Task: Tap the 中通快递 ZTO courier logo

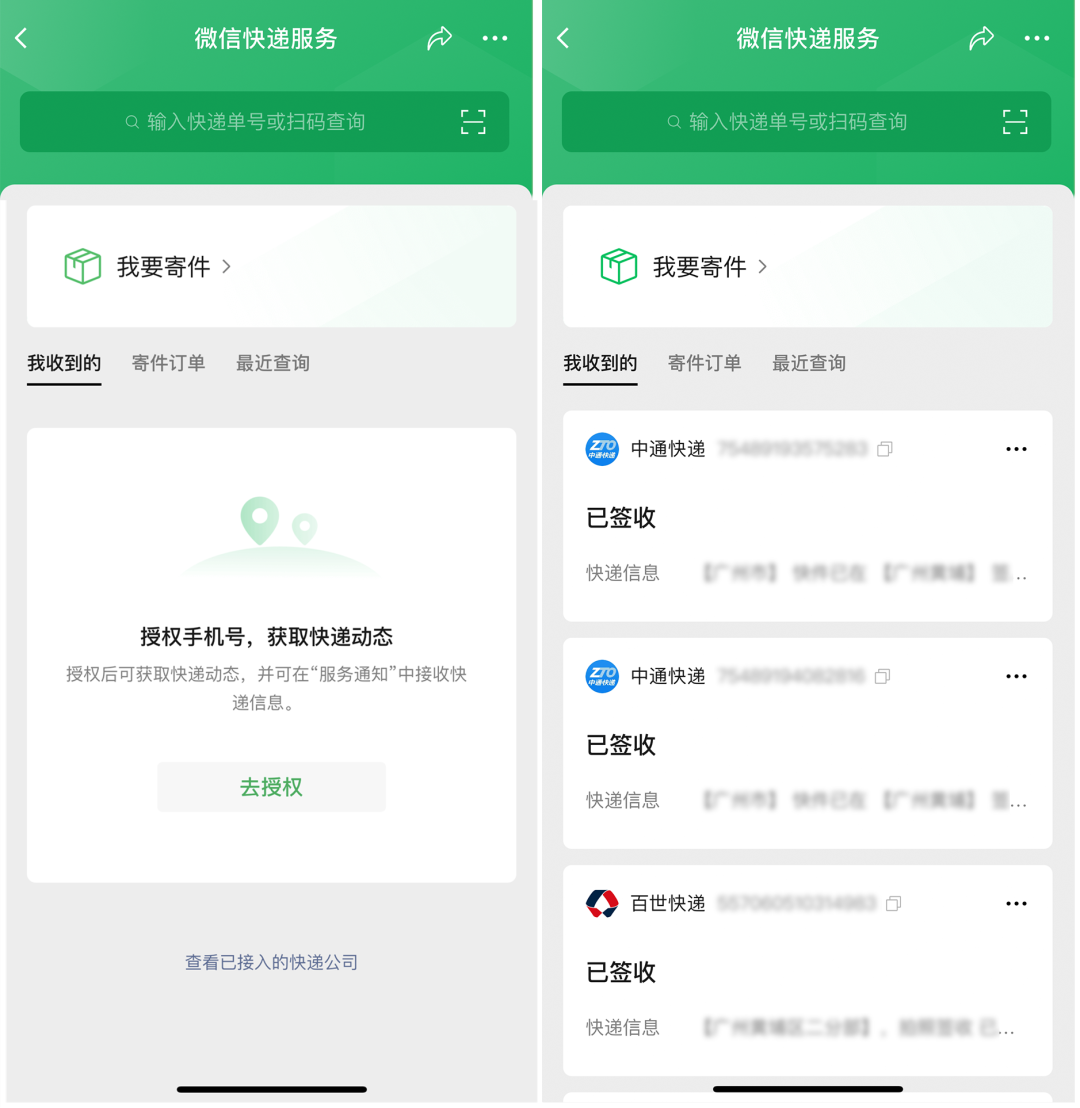Action: pos(601,449)
